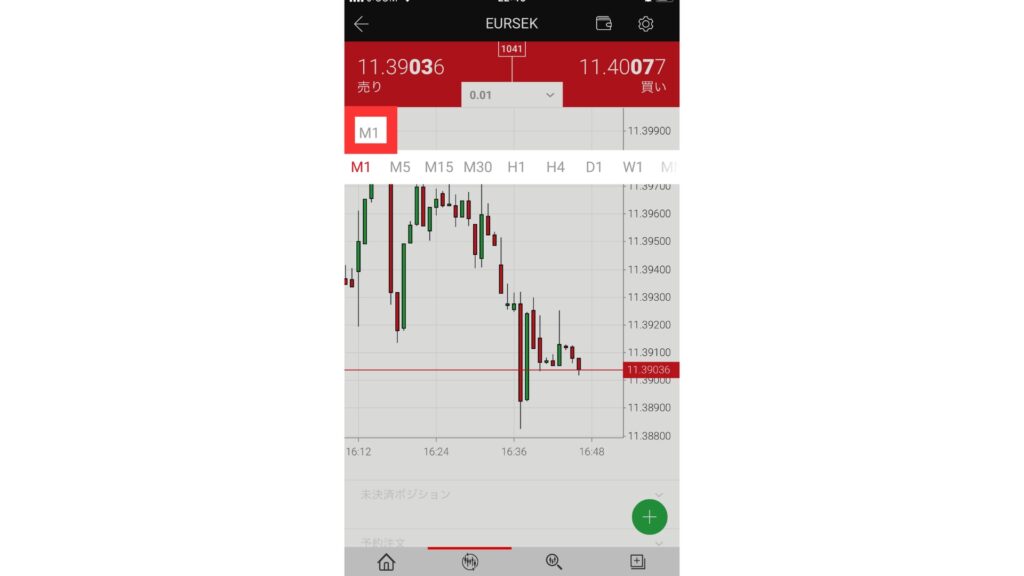Viewport: 1024px width, 576px height.
Task: Tap the 売り sell price 11.39036
Action: click(x=401, y=74)
